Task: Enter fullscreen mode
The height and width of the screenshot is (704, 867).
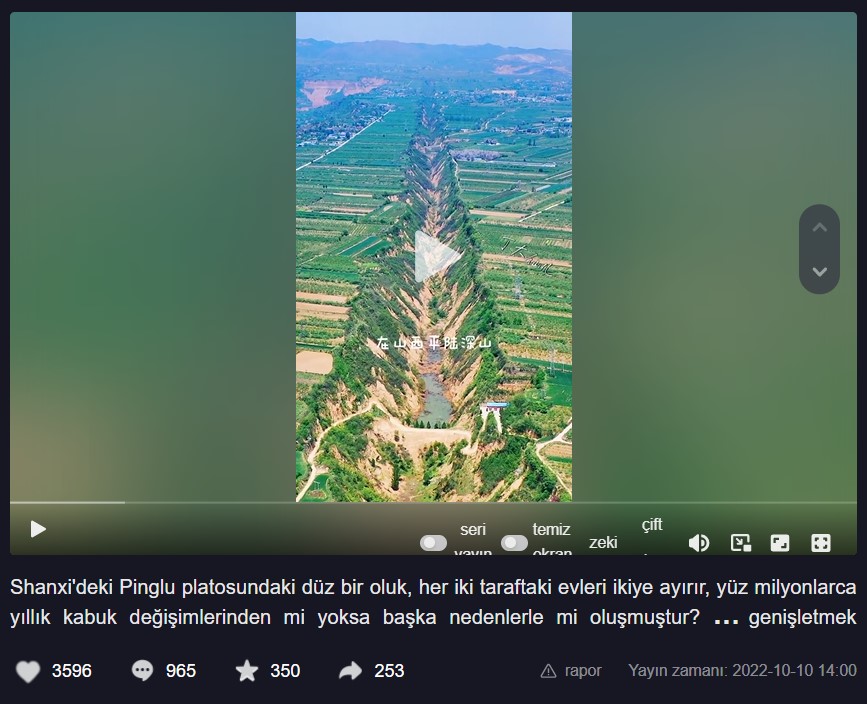Action: click(x=821, y=542)
